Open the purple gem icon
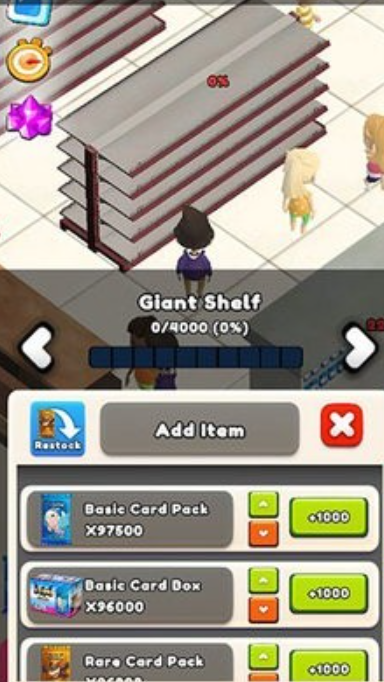 pos(30,117)
